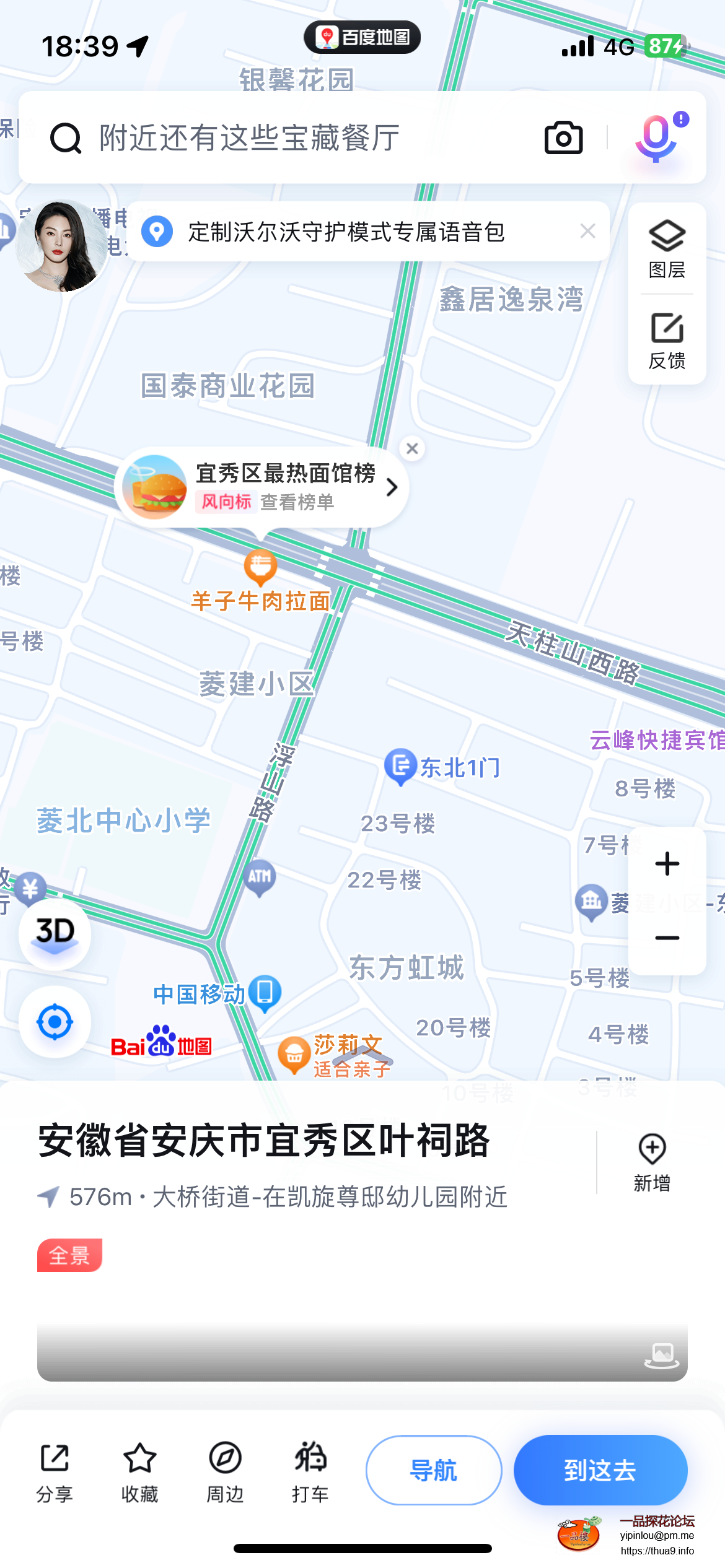This screenshot has width=725, height=1568.
Task: Open 反馈 feedback
Action: coord(667,341)
